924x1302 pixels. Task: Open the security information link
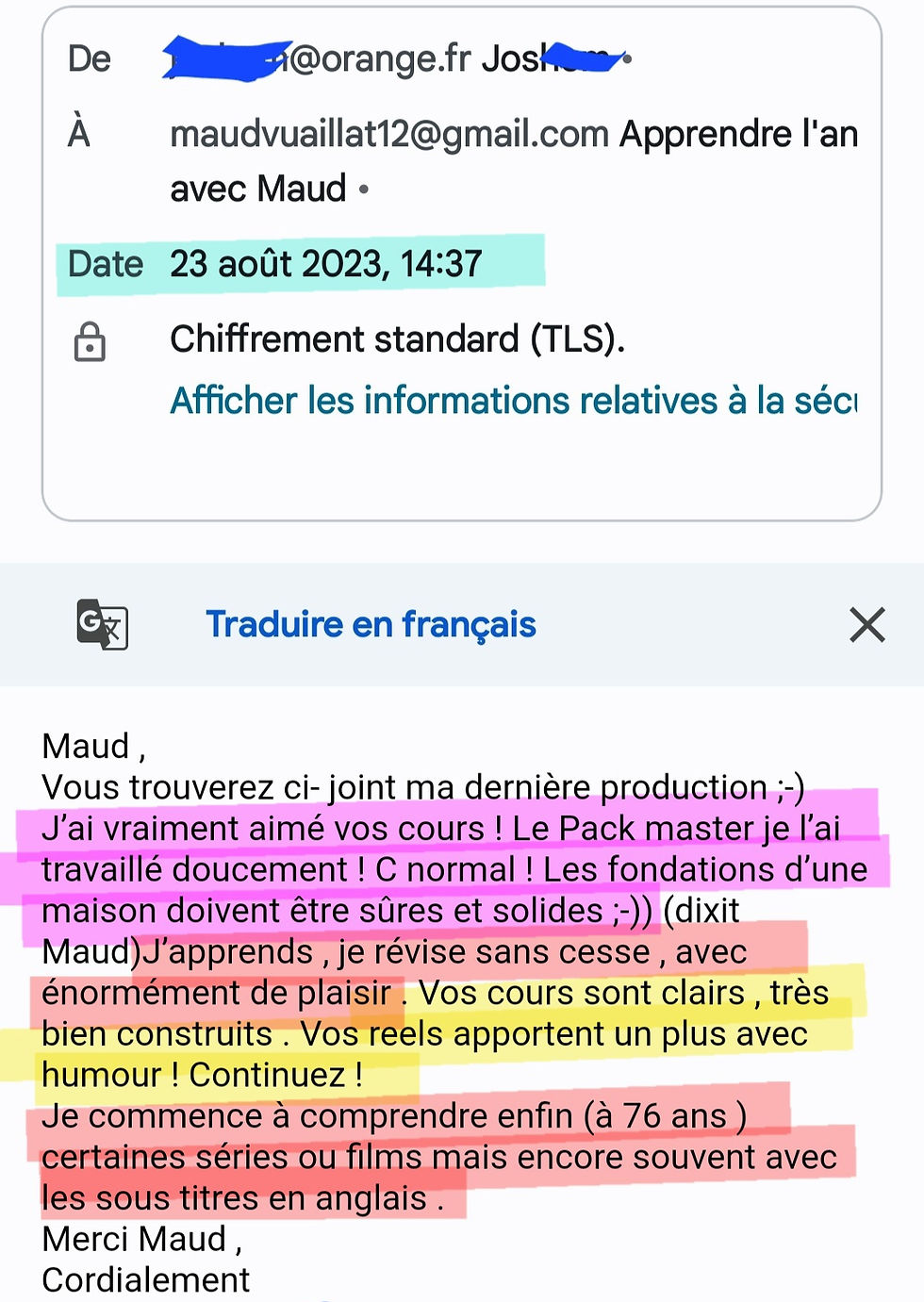point(513,401)
